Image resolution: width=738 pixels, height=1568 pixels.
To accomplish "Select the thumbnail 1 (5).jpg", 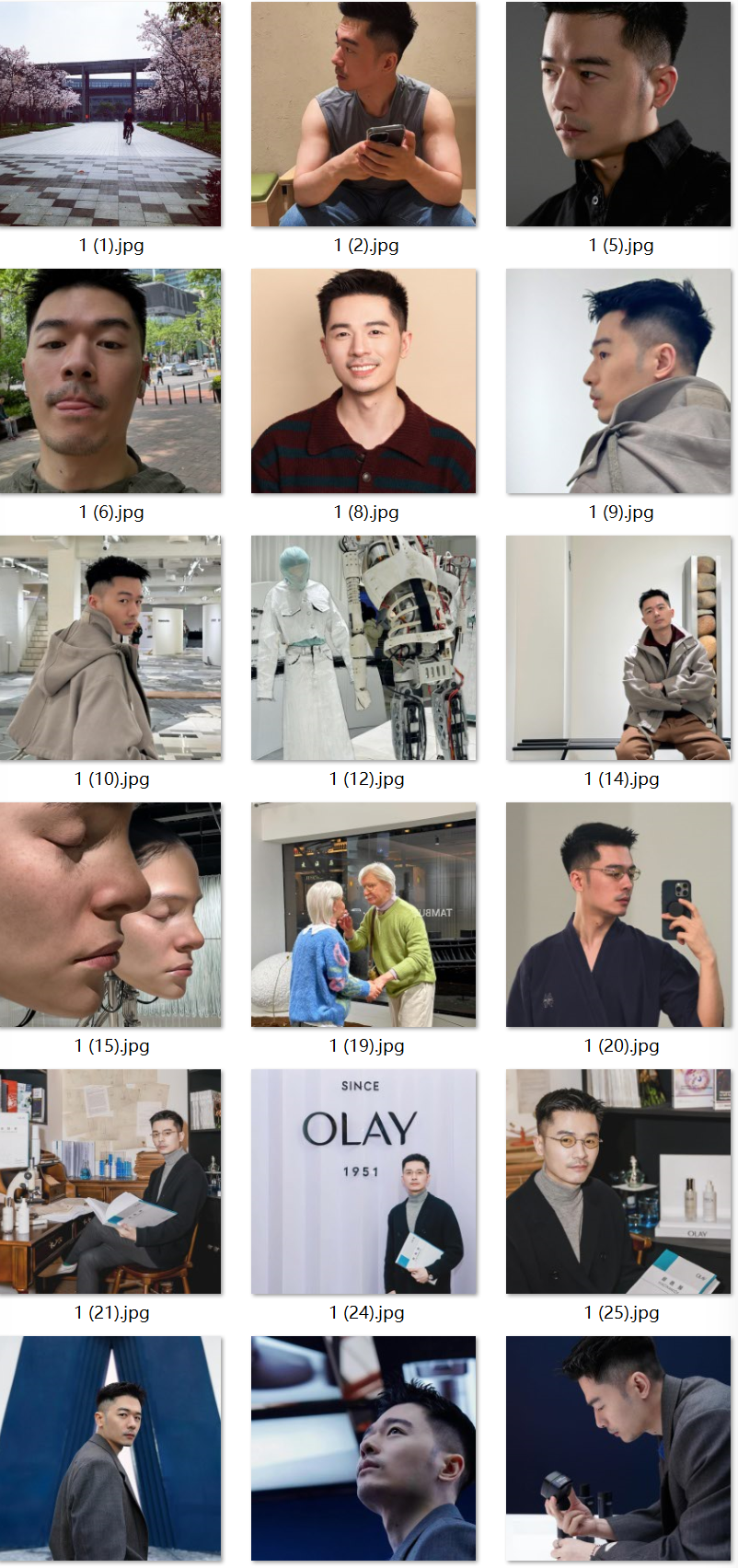I will click(618, 114).
